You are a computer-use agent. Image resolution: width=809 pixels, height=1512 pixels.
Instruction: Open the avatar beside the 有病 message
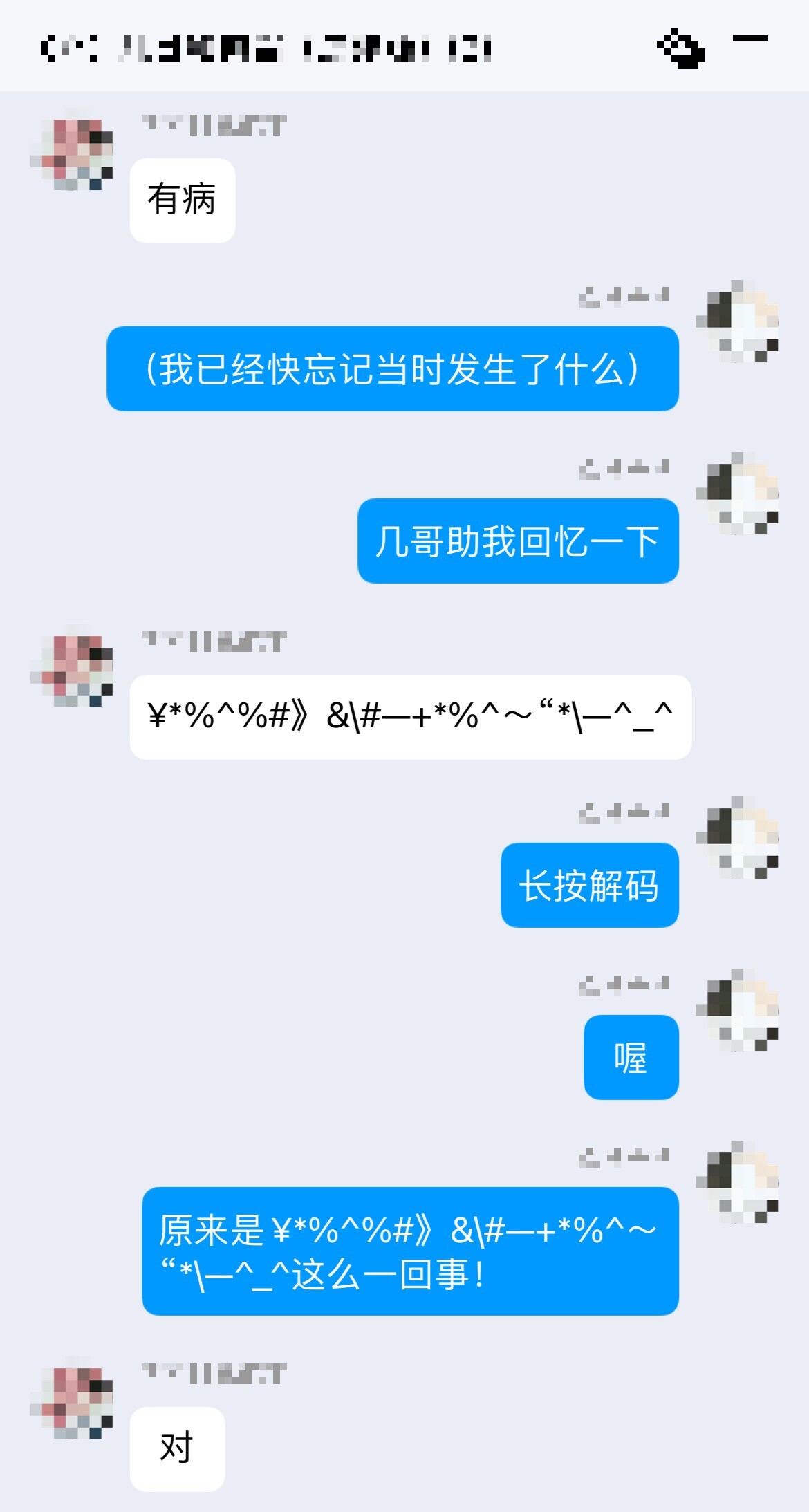73,150
